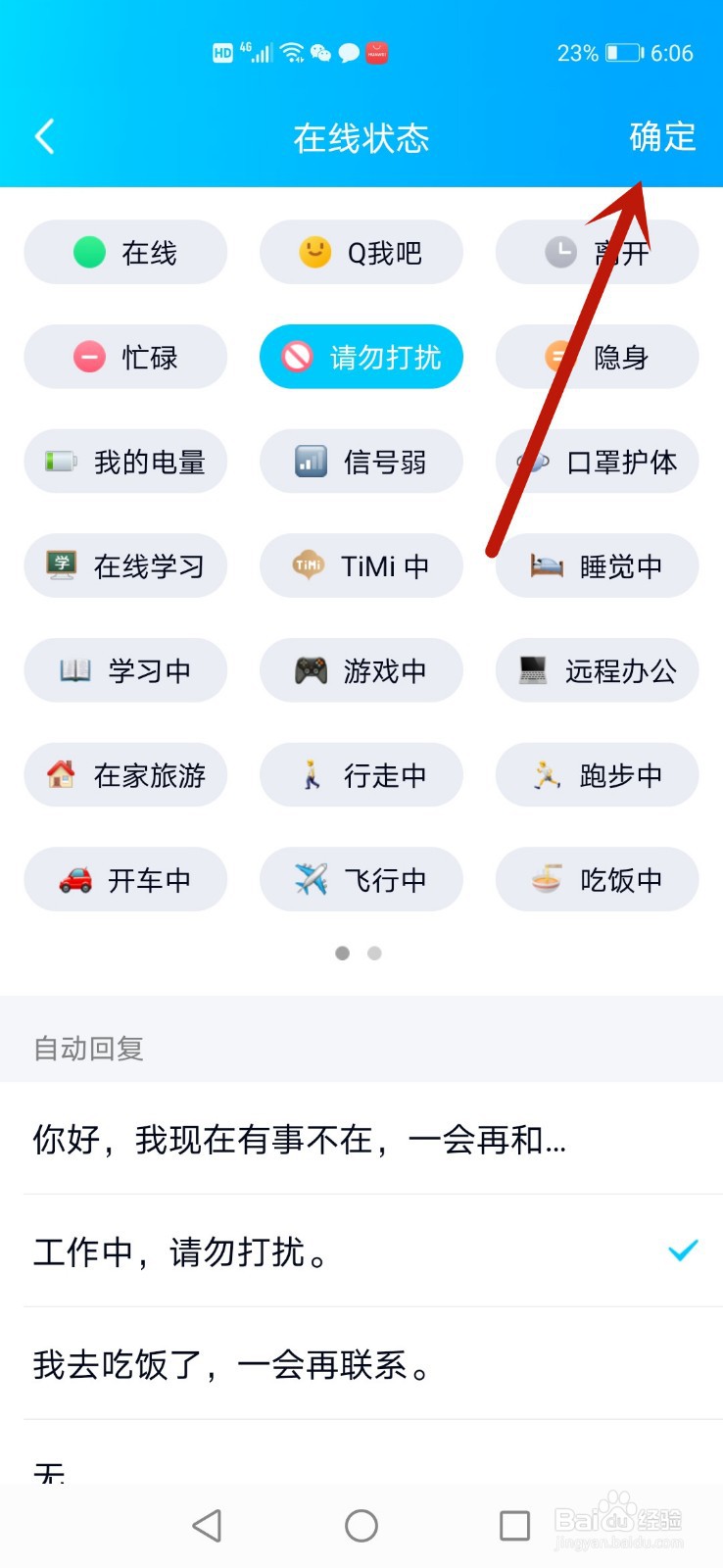The height and width of the screenshot is (1568, 723).
Task: Enable the 隐身 invisible status
Action: tap(597, 357)
